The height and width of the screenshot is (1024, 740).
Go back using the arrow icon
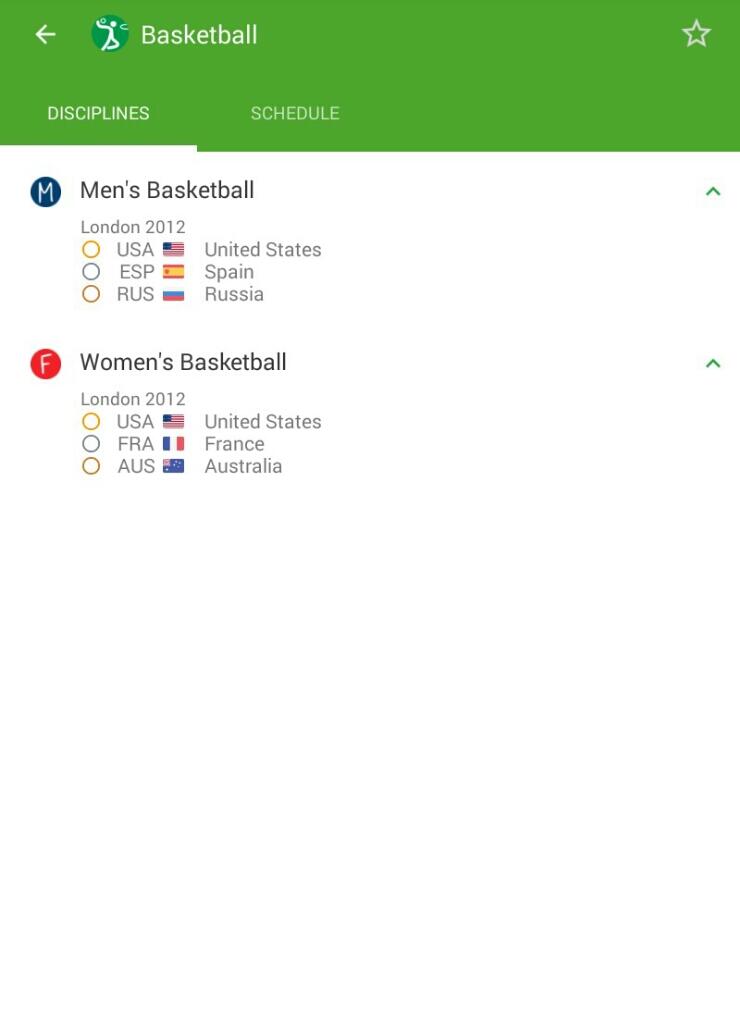[45, 35]
